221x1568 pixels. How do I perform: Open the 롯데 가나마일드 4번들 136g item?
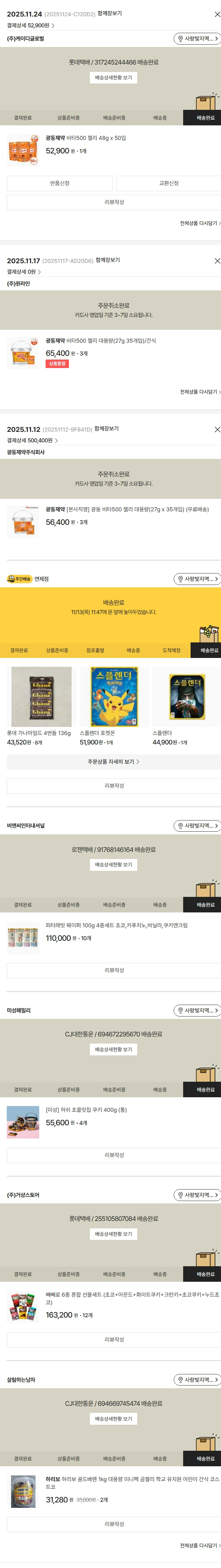41,696
